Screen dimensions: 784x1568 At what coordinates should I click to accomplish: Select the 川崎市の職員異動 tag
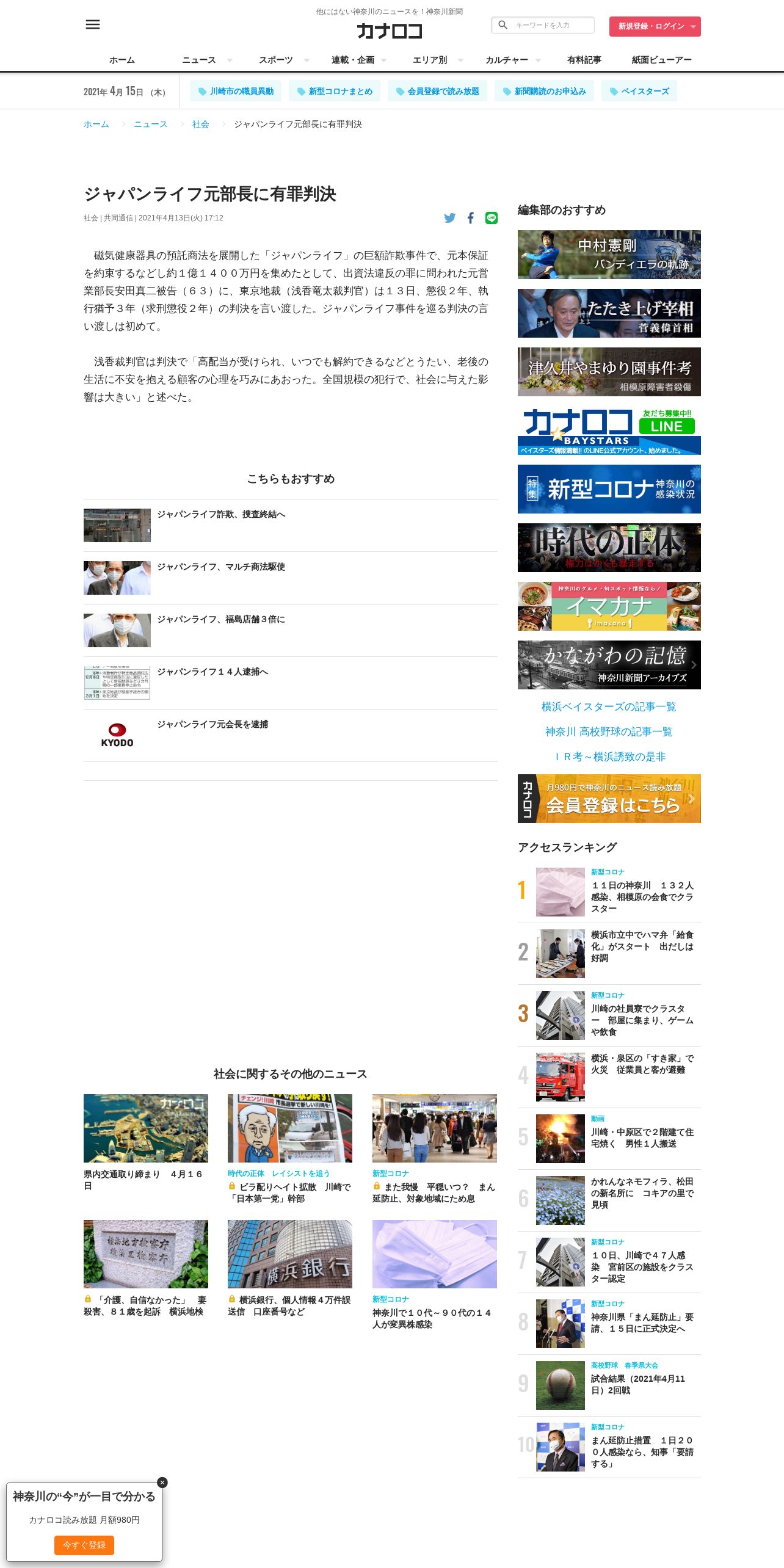[x=236, y=91]
